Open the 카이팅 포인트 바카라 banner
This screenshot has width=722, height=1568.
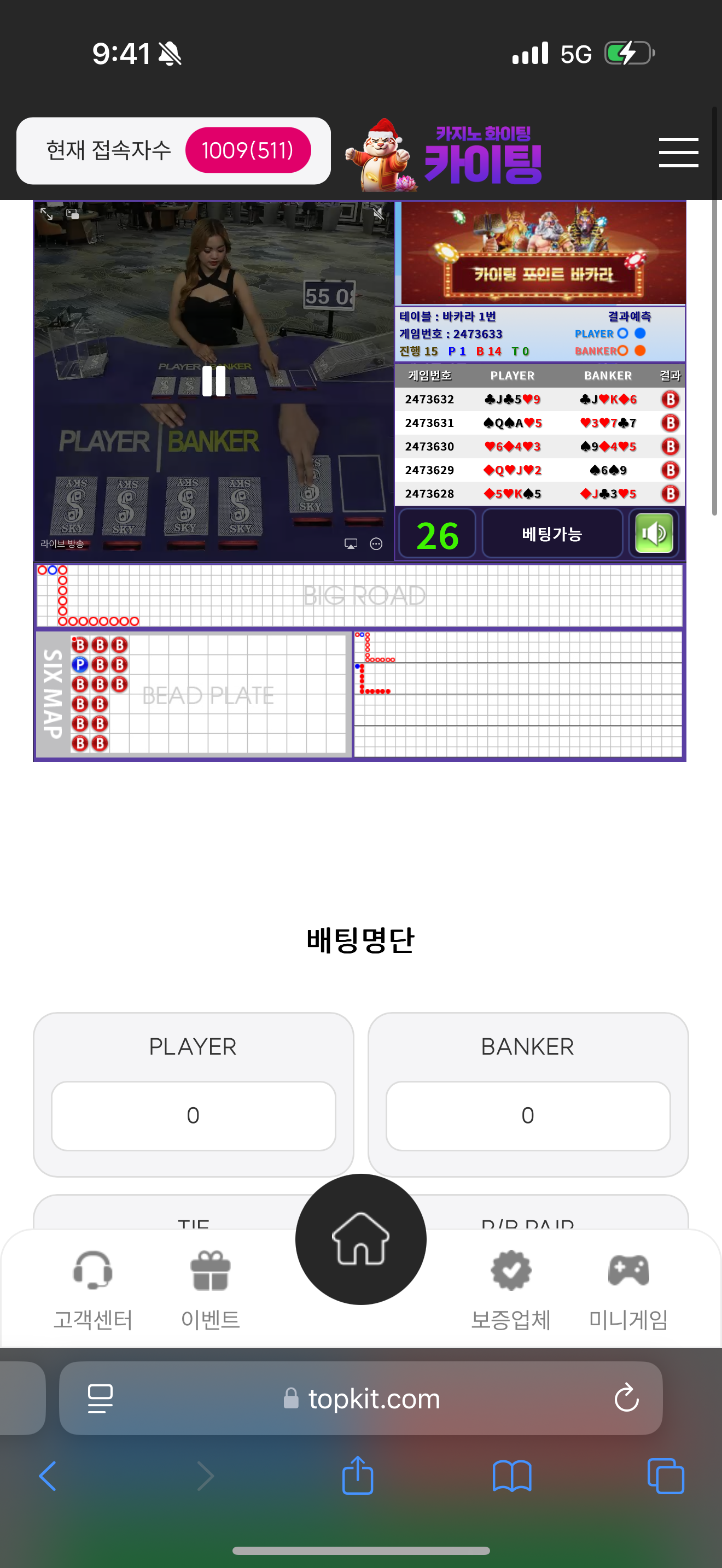pos(542,253)
